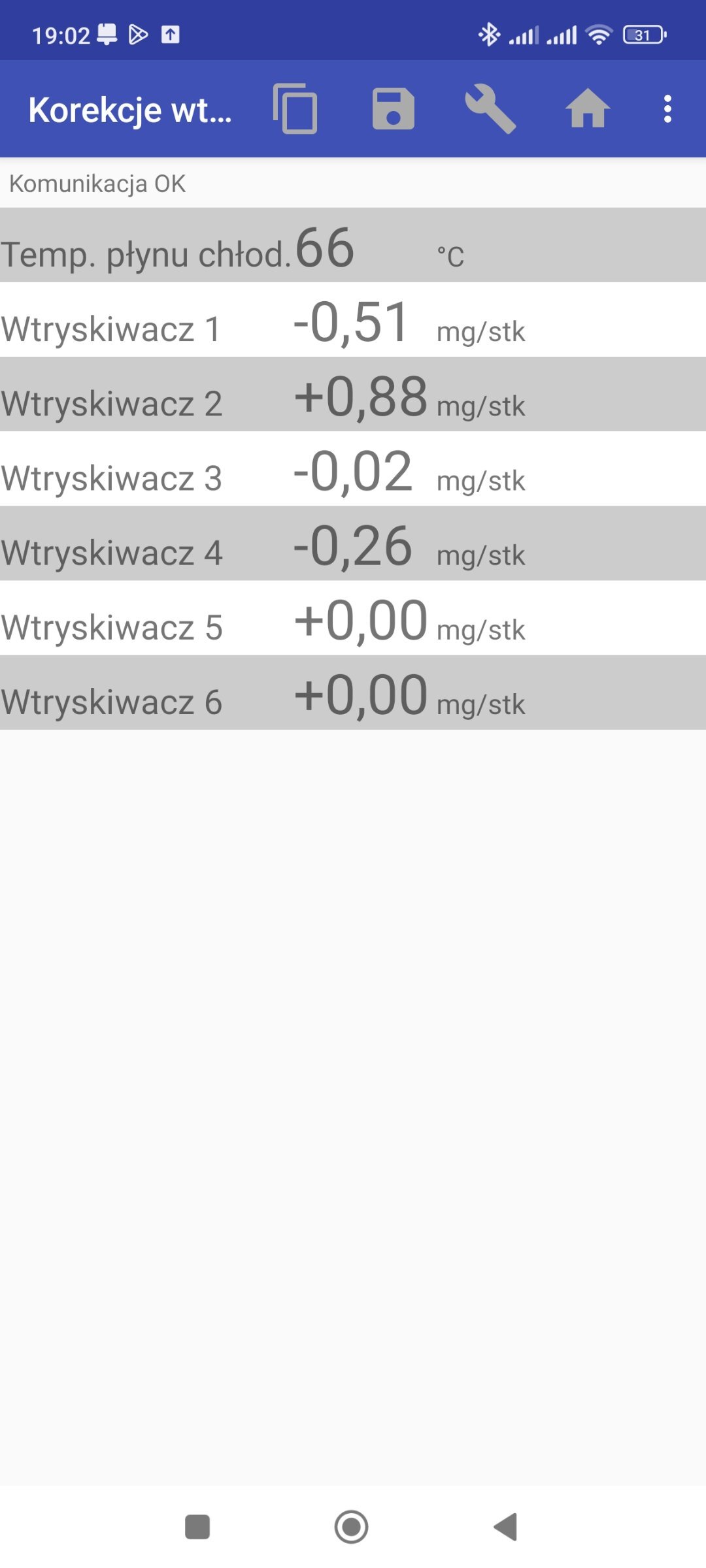Tap the Wtryskiwacz 4 correction value
Viewport: 706px width, 1568px height.
(353, 546)
